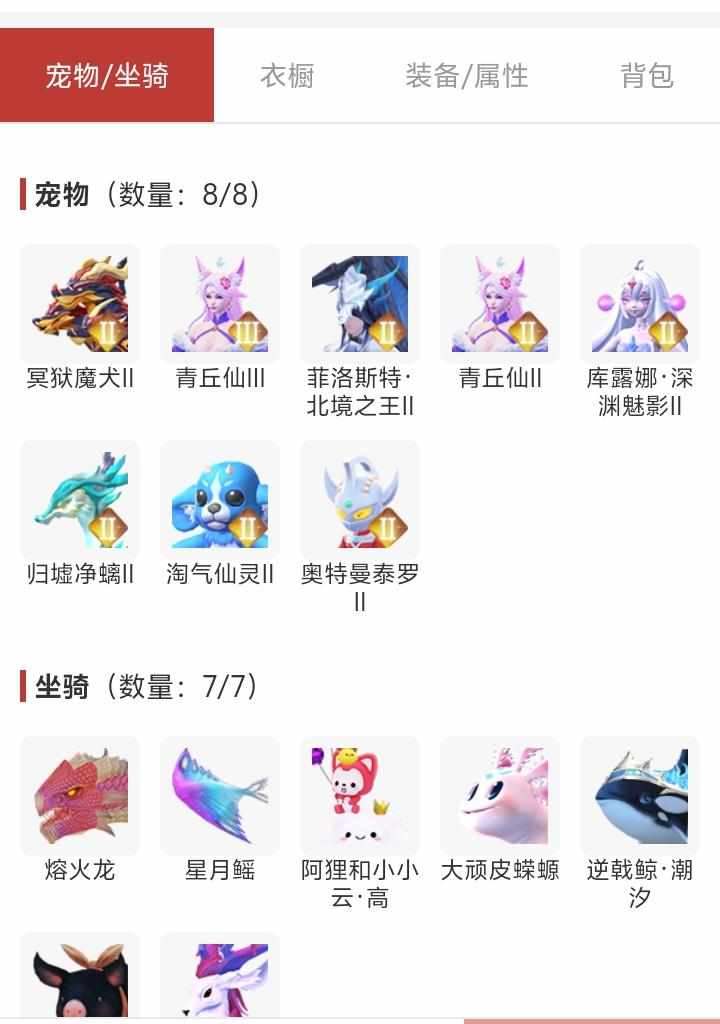View pet 库露娜·深渊魅影II
The image size is (720, 1024).
pos(640,304)
